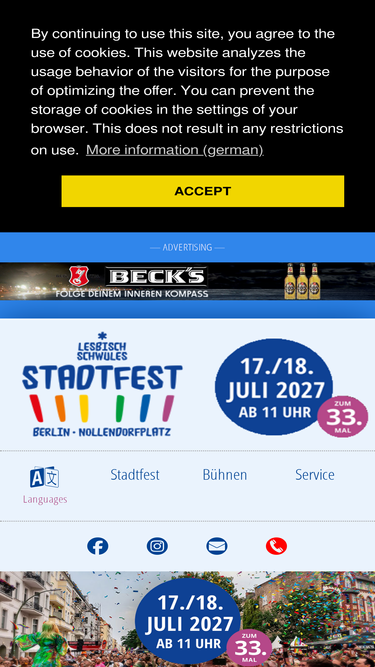Visit the Facebook page
The image size is (375, 667).
point(98,546)
